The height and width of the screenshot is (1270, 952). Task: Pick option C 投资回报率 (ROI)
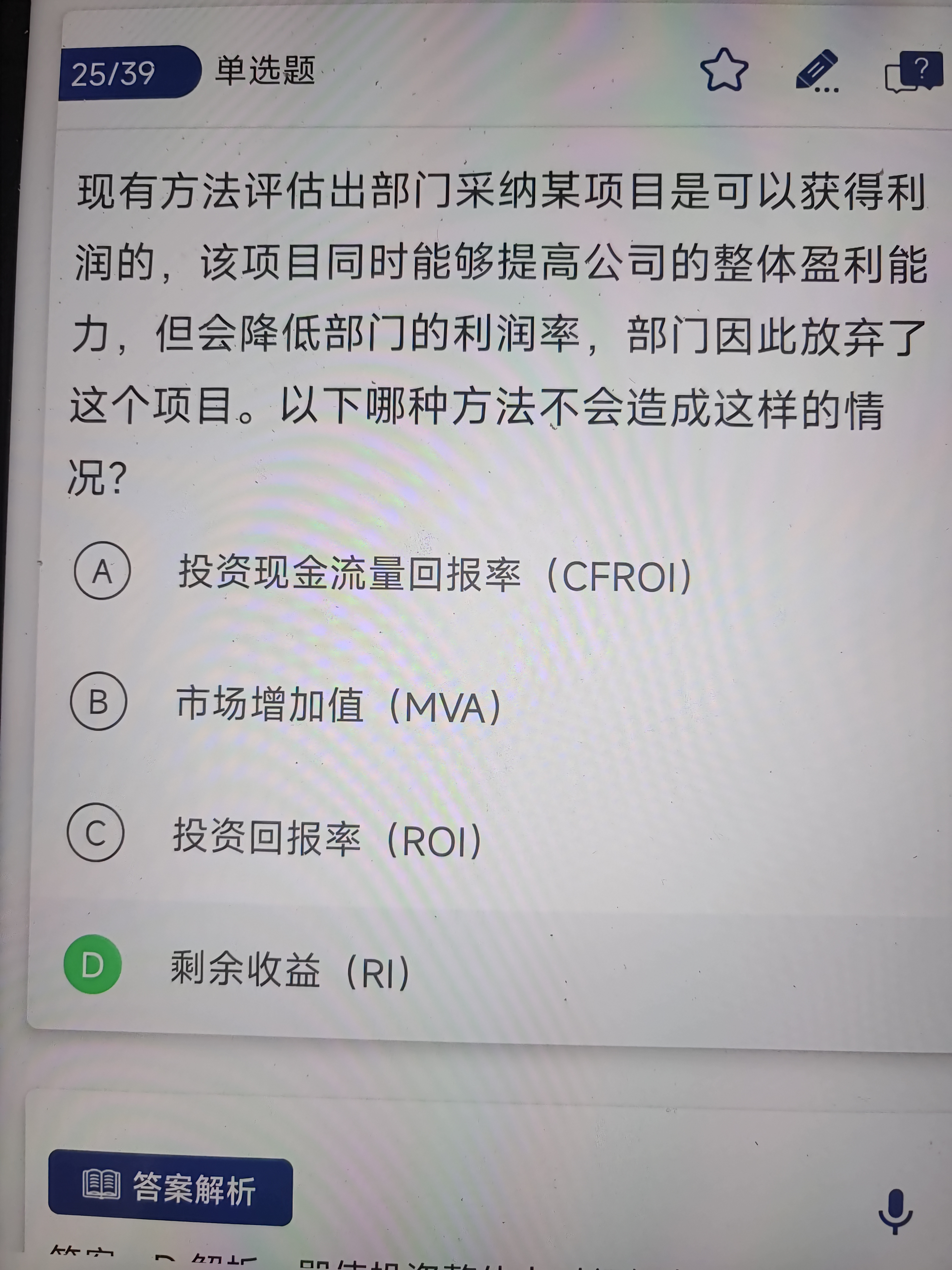pyautogui.click(x=96, y=833)
